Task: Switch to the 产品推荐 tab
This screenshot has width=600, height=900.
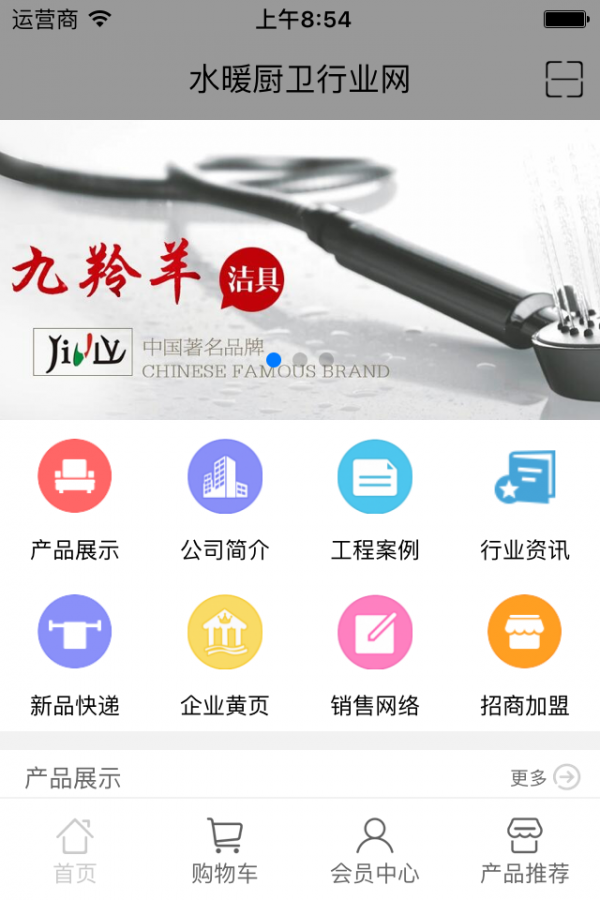Action: click(525, 850)
